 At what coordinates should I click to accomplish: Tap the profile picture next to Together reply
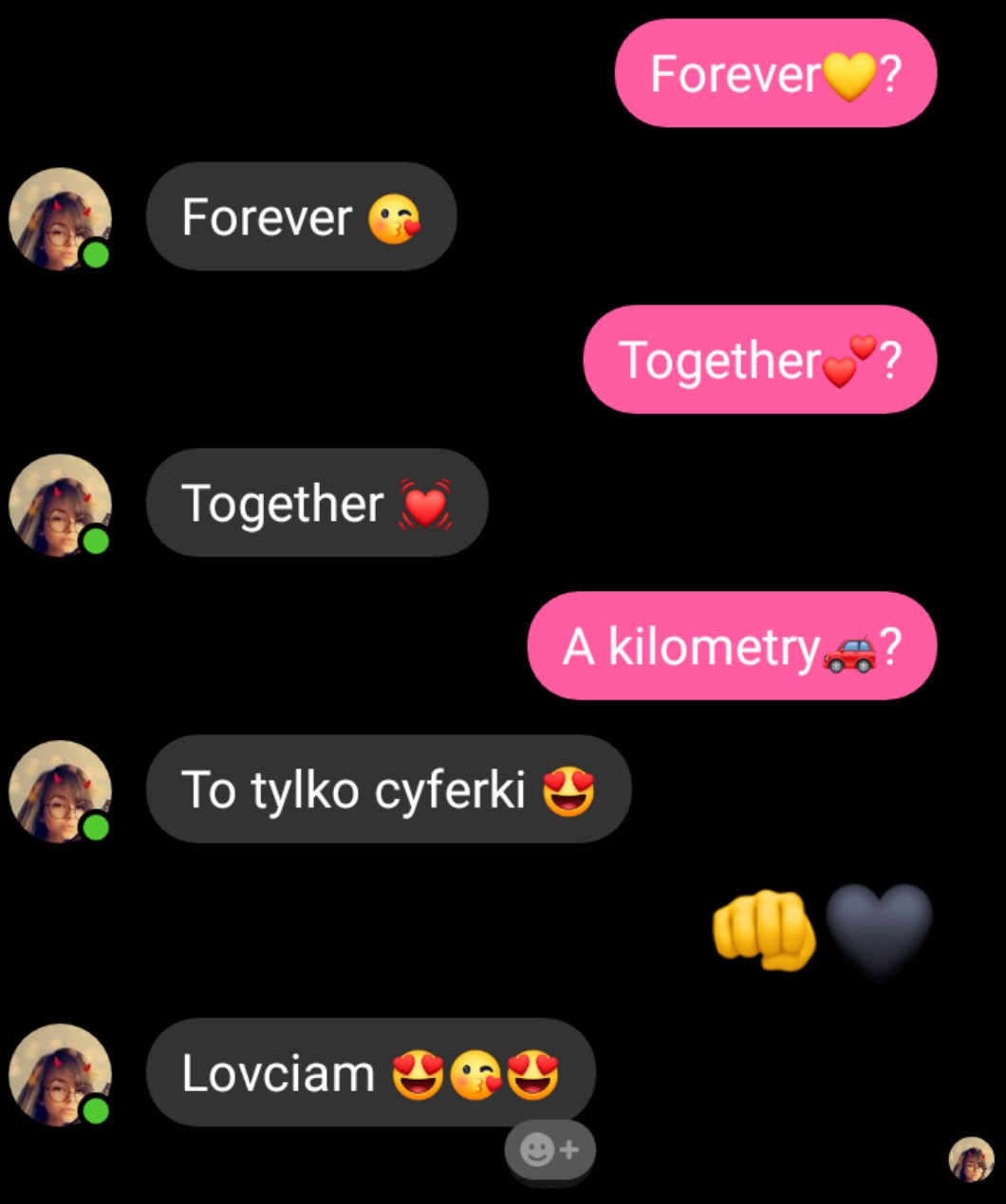pyautogui.click(x=60, y=505)
